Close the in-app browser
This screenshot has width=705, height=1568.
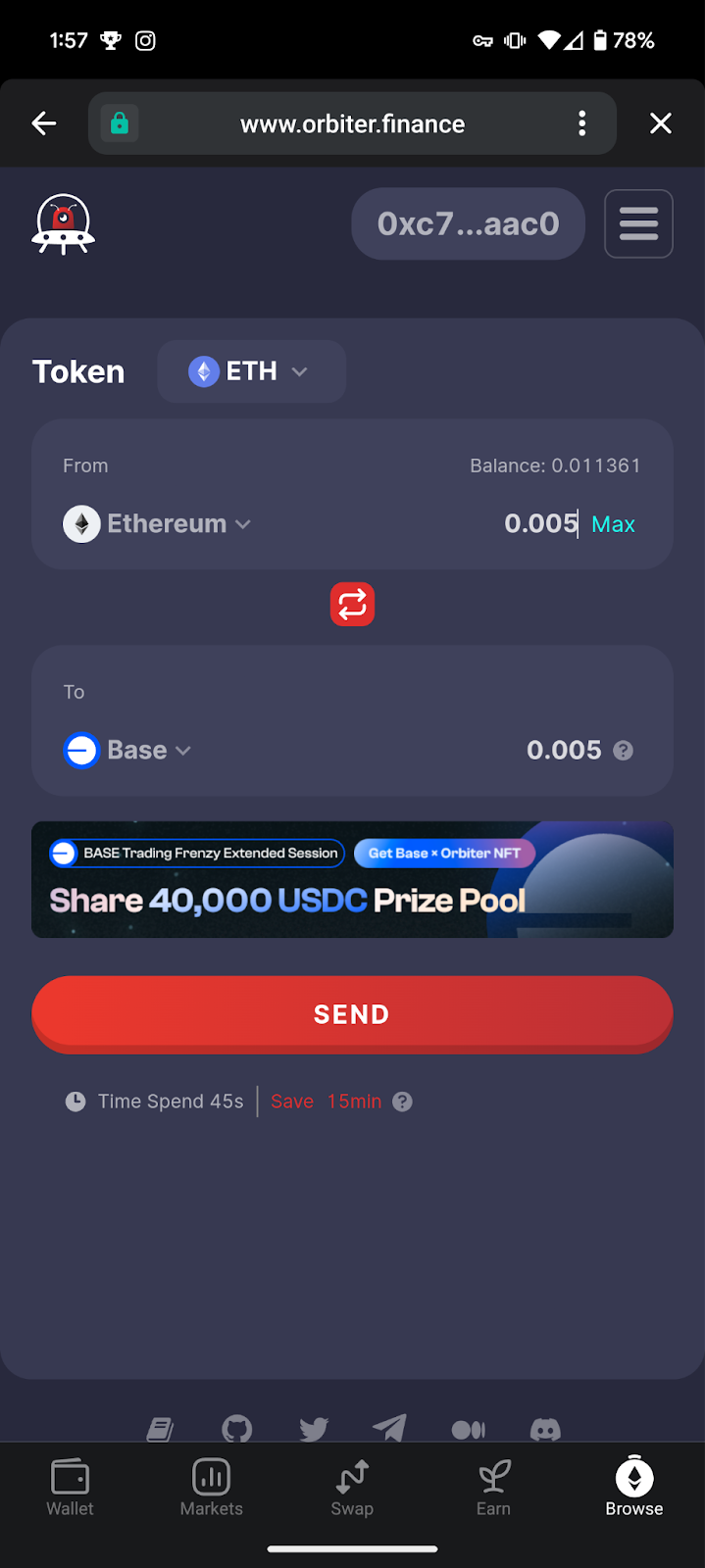tap(661, 123)
